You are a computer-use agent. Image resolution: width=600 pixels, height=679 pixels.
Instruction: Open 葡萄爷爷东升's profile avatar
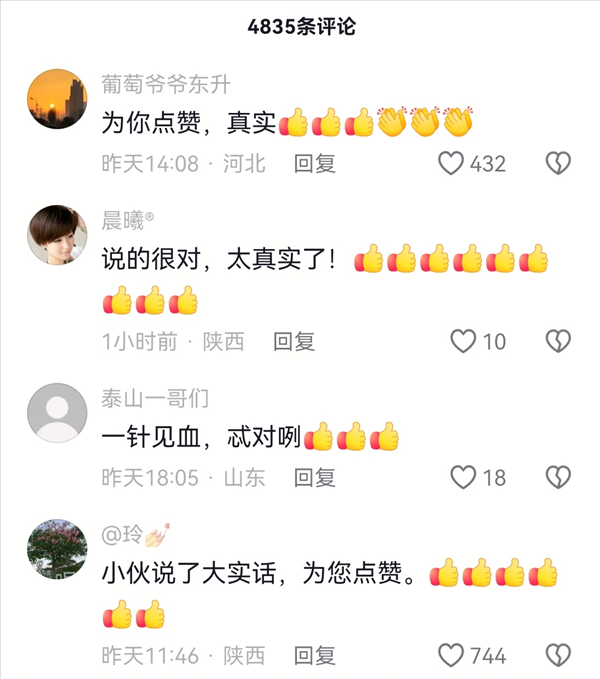click(56, 99)
